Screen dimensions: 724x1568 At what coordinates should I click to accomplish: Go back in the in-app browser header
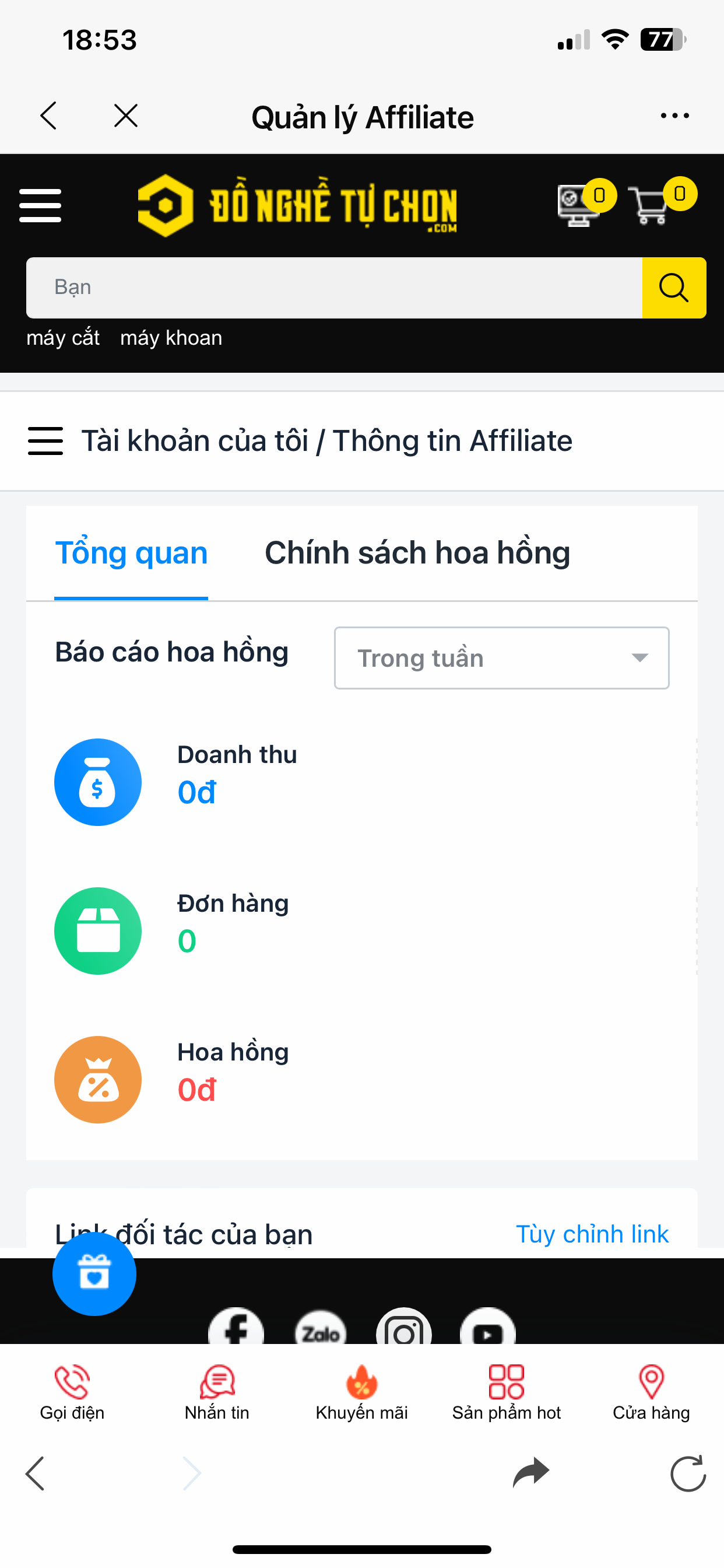tap(48, 116)
